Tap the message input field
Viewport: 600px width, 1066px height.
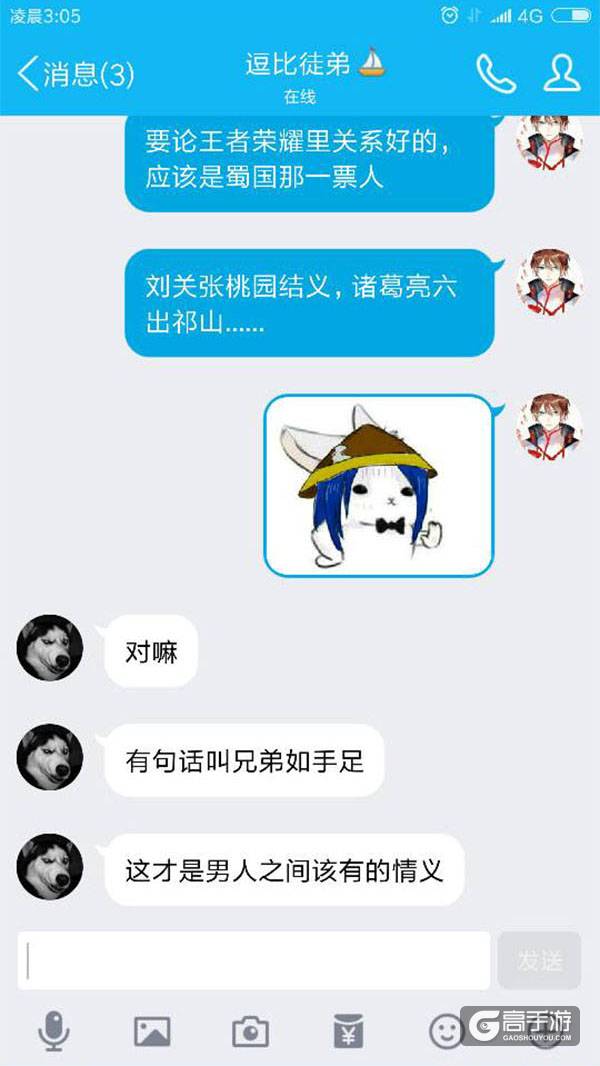(255, 961)
